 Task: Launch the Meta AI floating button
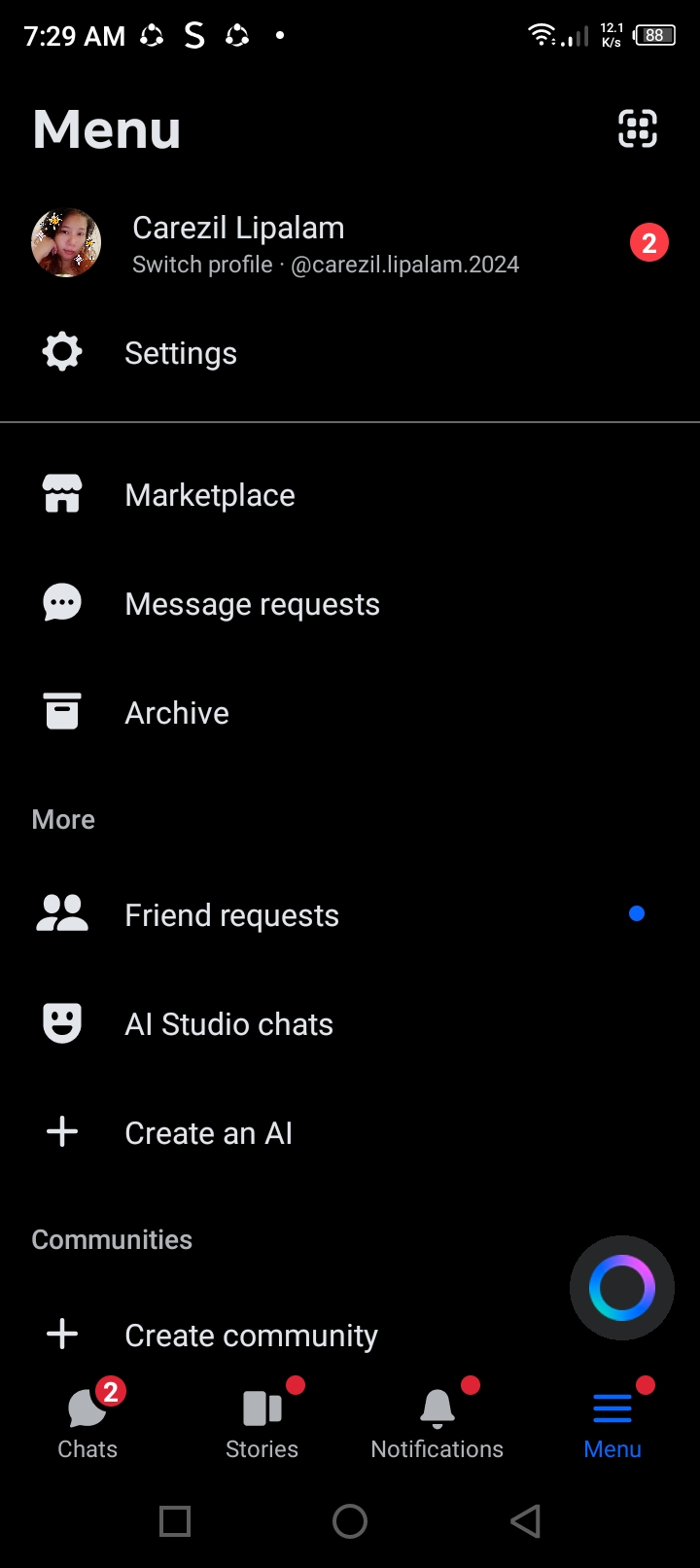(x=621, y=1288)
